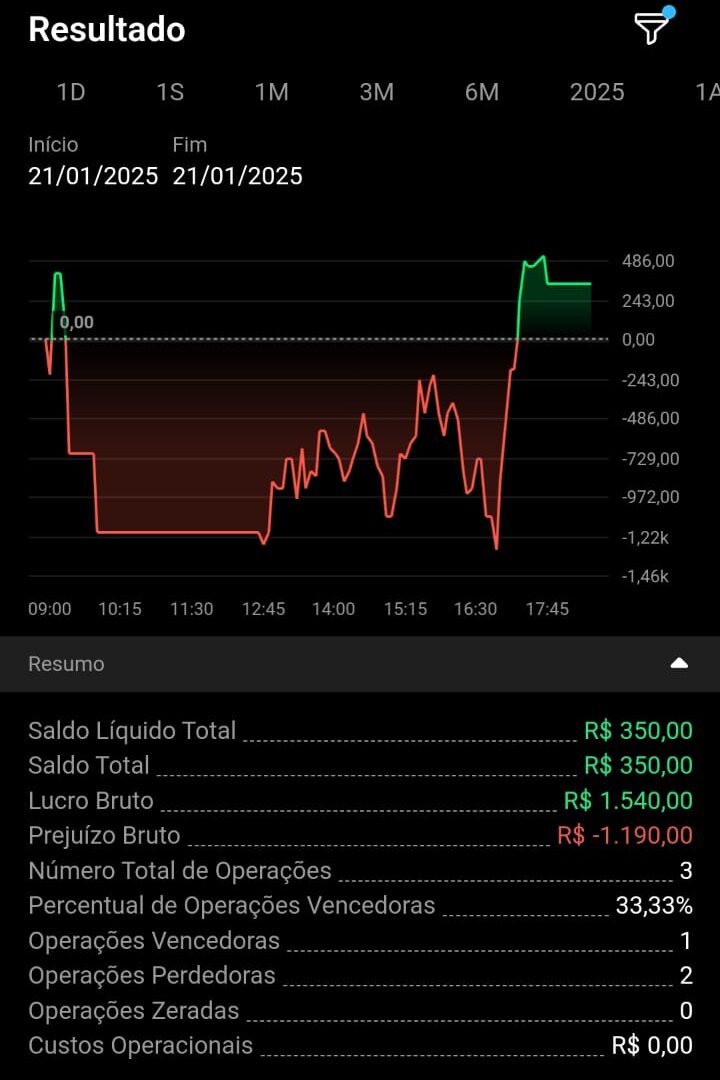Switch to the 6M range
The height and width of the screenshot is (1080, 720).
(482, 92)
